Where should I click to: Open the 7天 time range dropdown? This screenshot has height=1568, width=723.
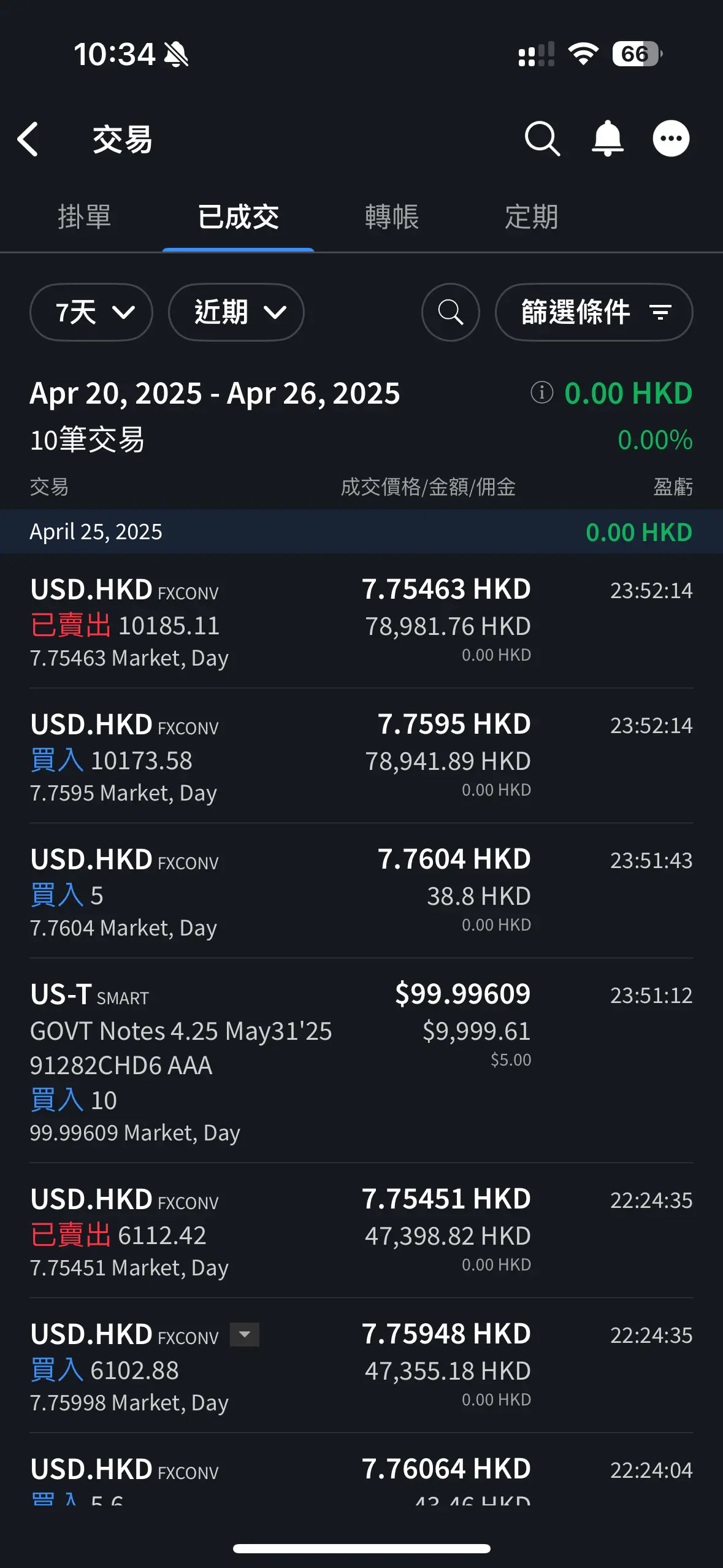[91, 313]
